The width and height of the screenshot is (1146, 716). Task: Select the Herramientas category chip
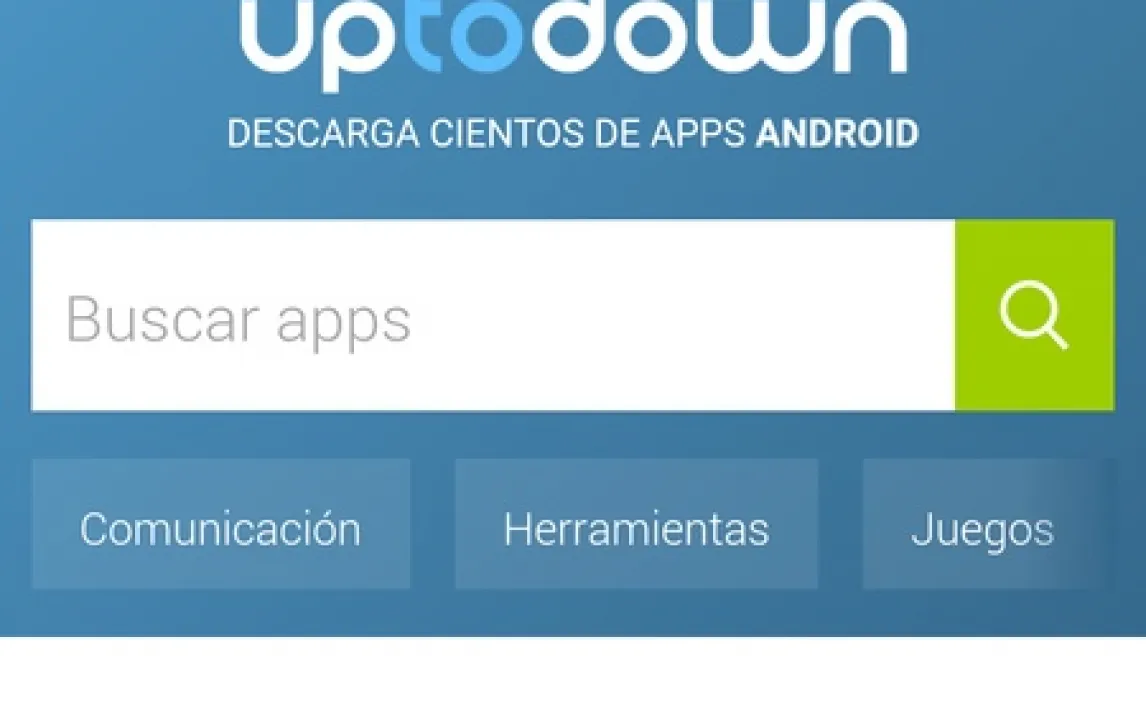pyautogui.click(x=636, y=526)
